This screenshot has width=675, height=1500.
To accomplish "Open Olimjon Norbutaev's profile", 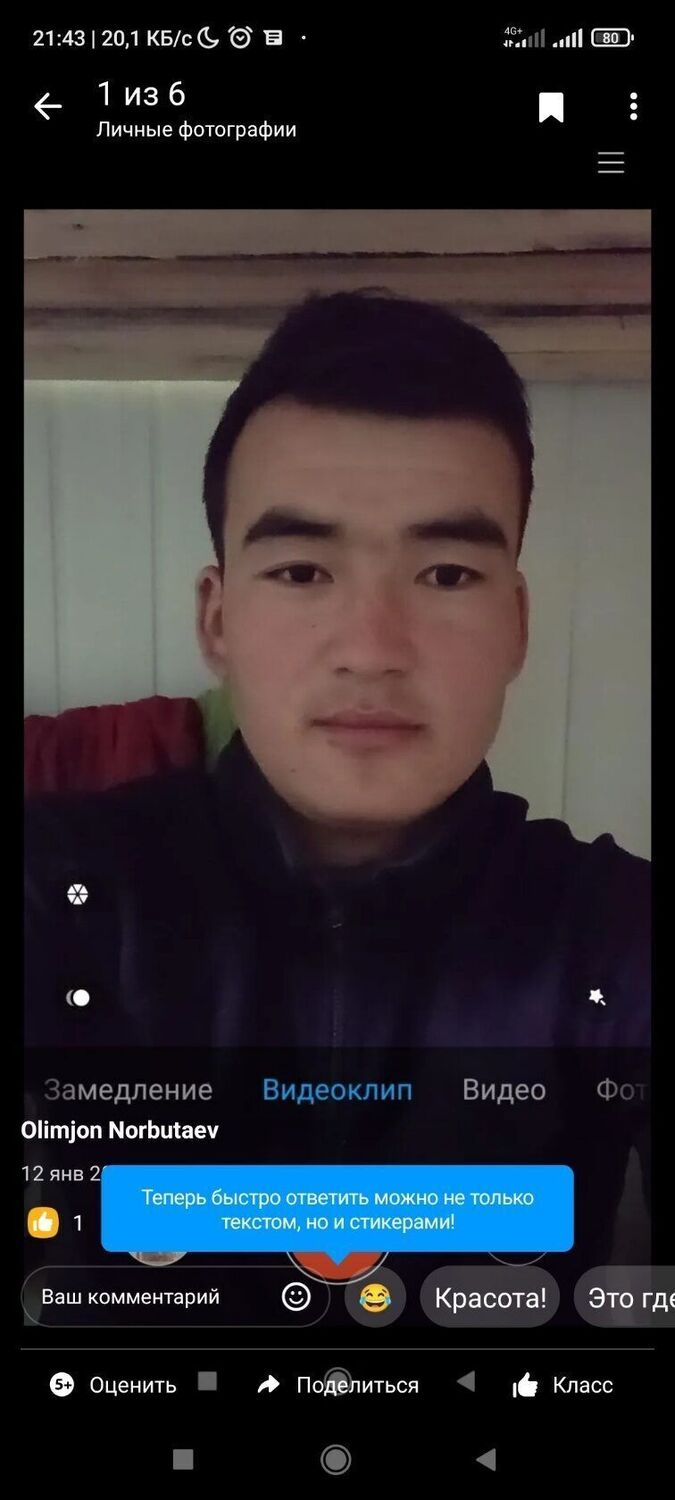I will pyautogui.click(x=120, y=1130).
